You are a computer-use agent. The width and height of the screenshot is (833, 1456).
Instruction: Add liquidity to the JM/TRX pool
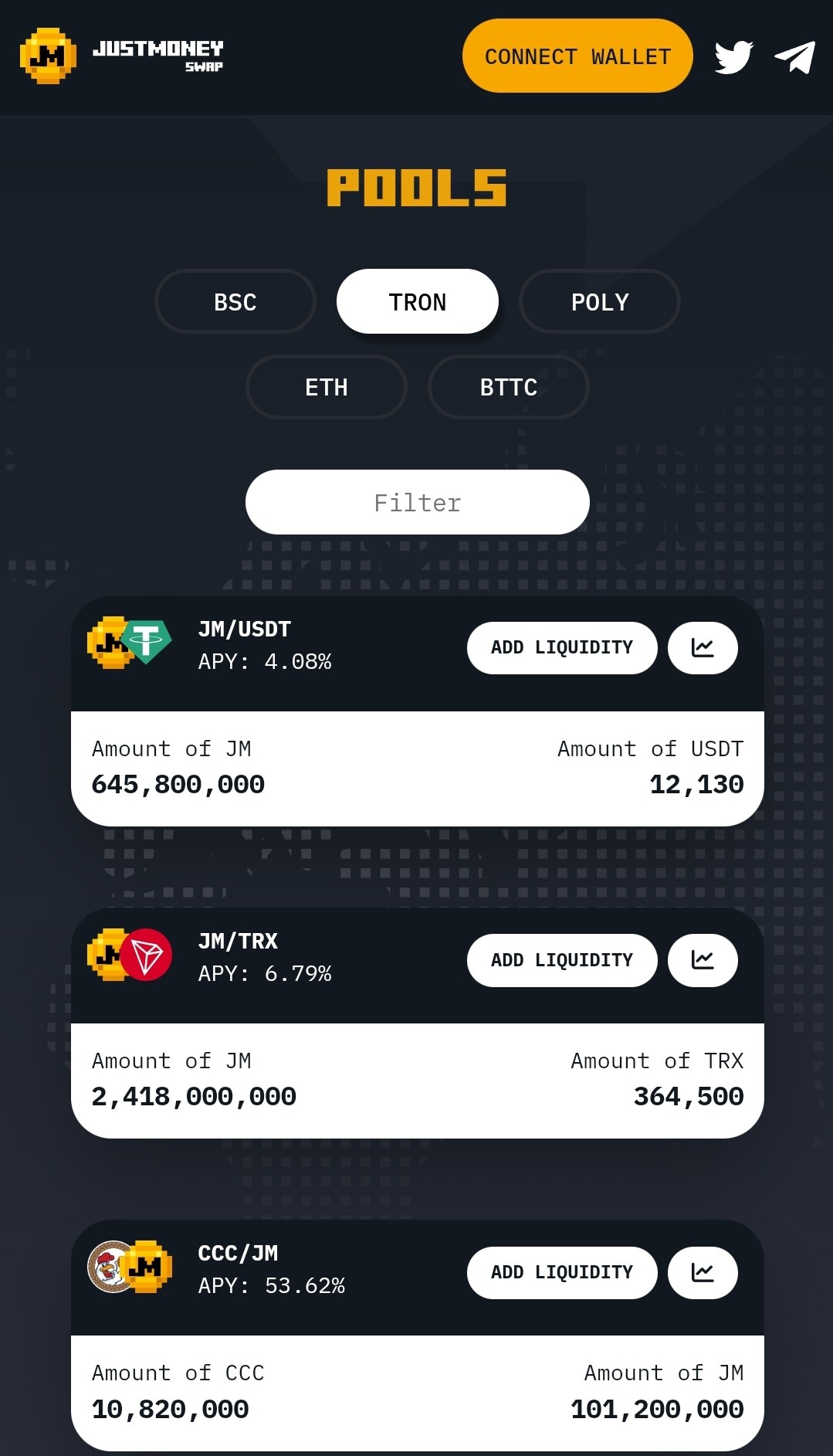(561, 960)
